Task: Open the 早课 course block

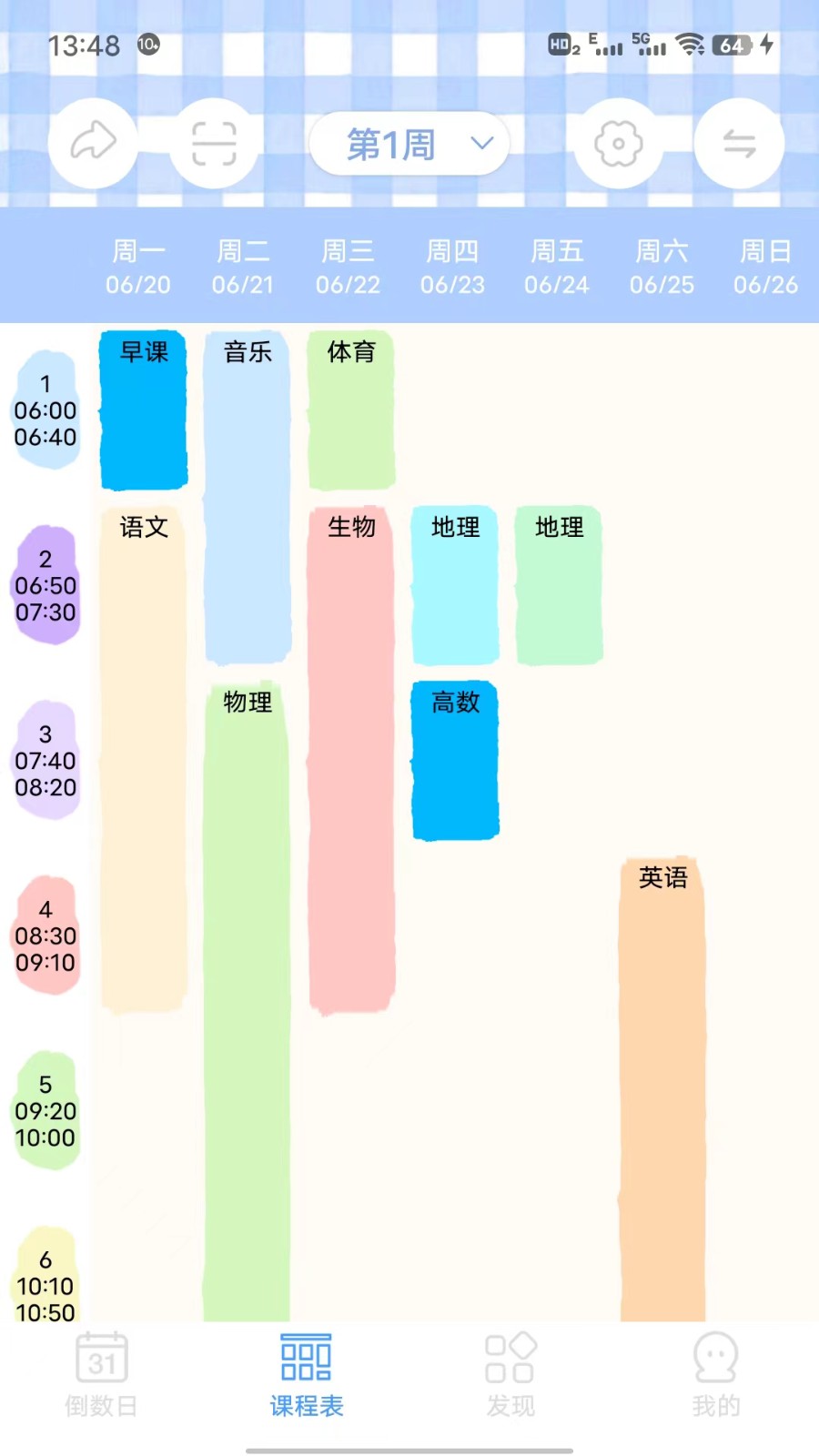Action: pos(144,411)
